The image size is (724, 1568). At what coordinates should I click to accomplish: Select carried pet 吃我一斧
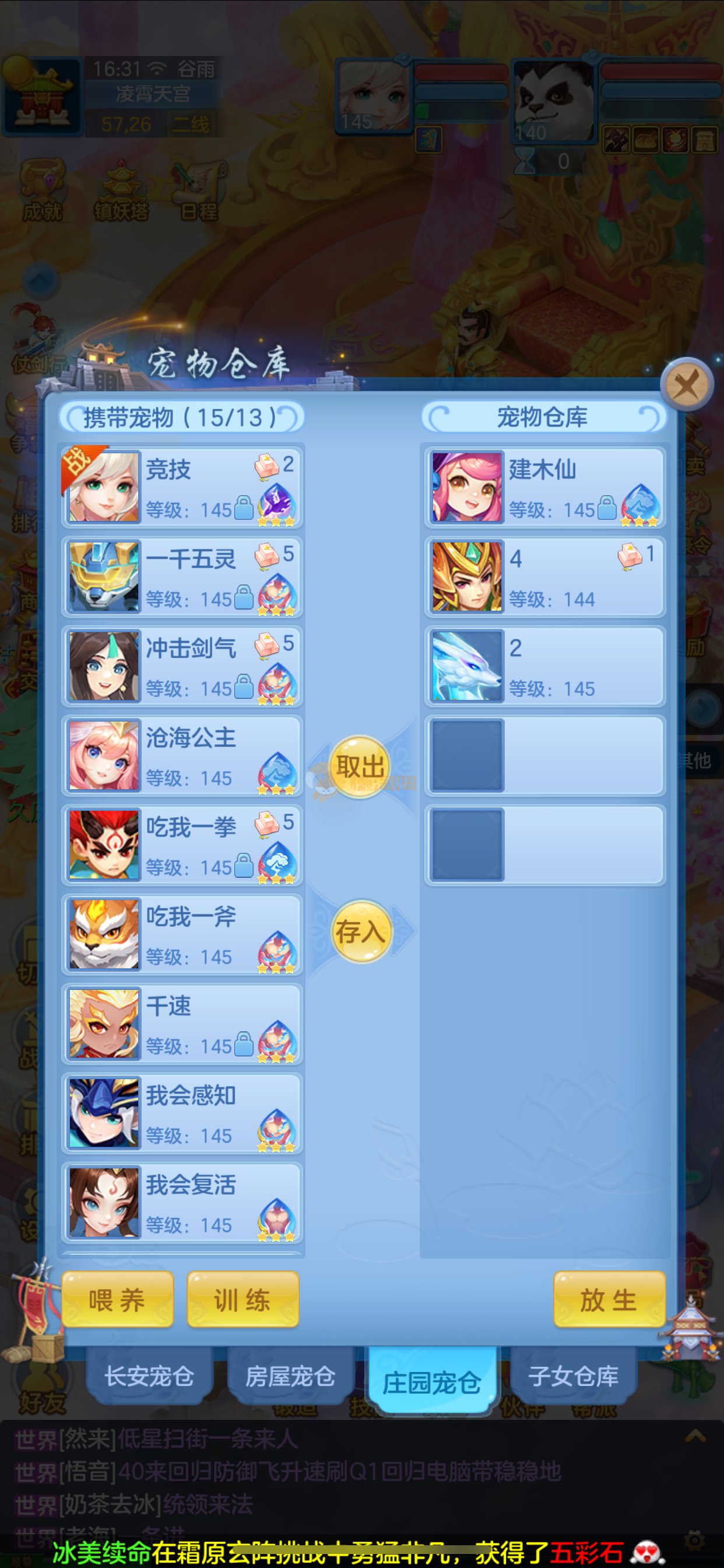pyautogui.click(x=182, y=935)
